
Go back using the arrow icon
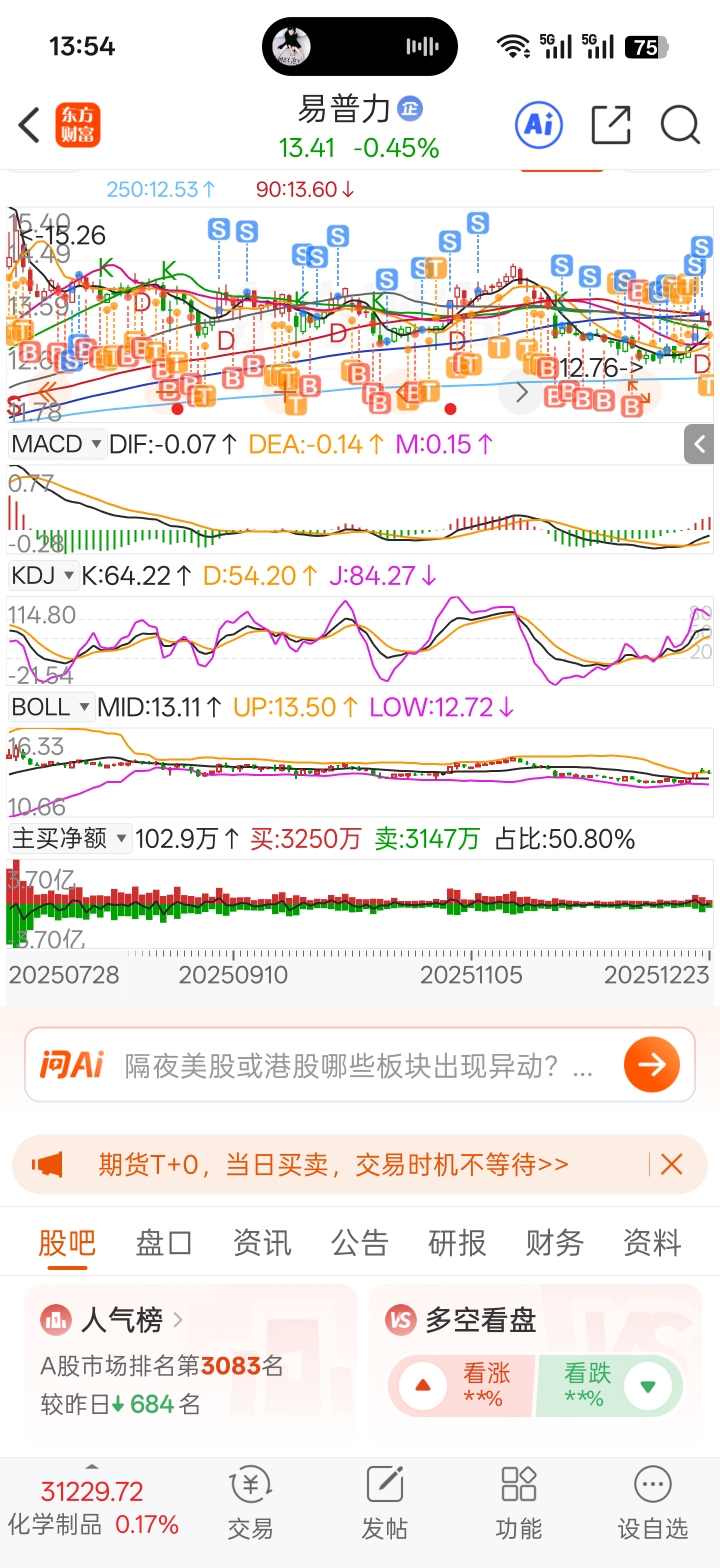coord(29,126)
